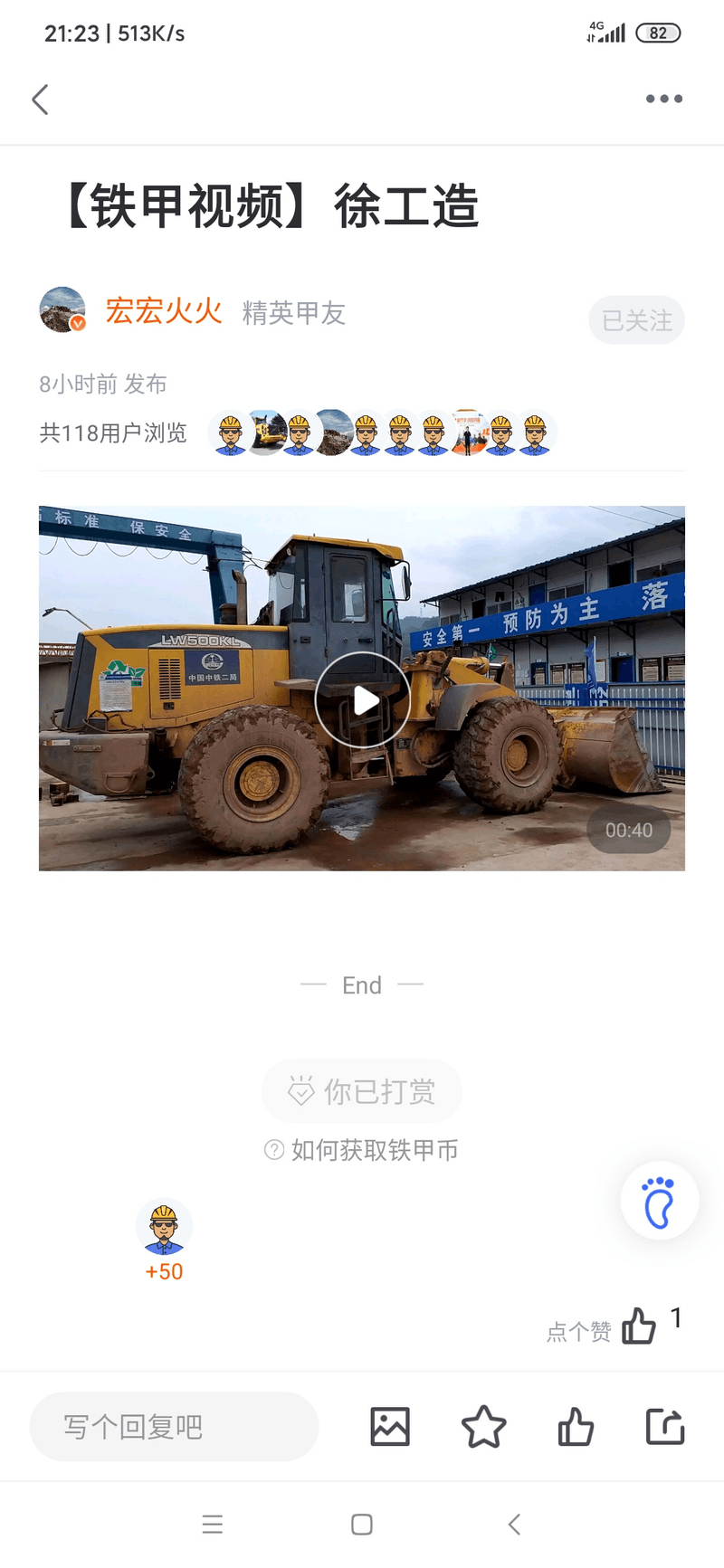Open 如何获取铁甲币 help link

point(362,1150)
